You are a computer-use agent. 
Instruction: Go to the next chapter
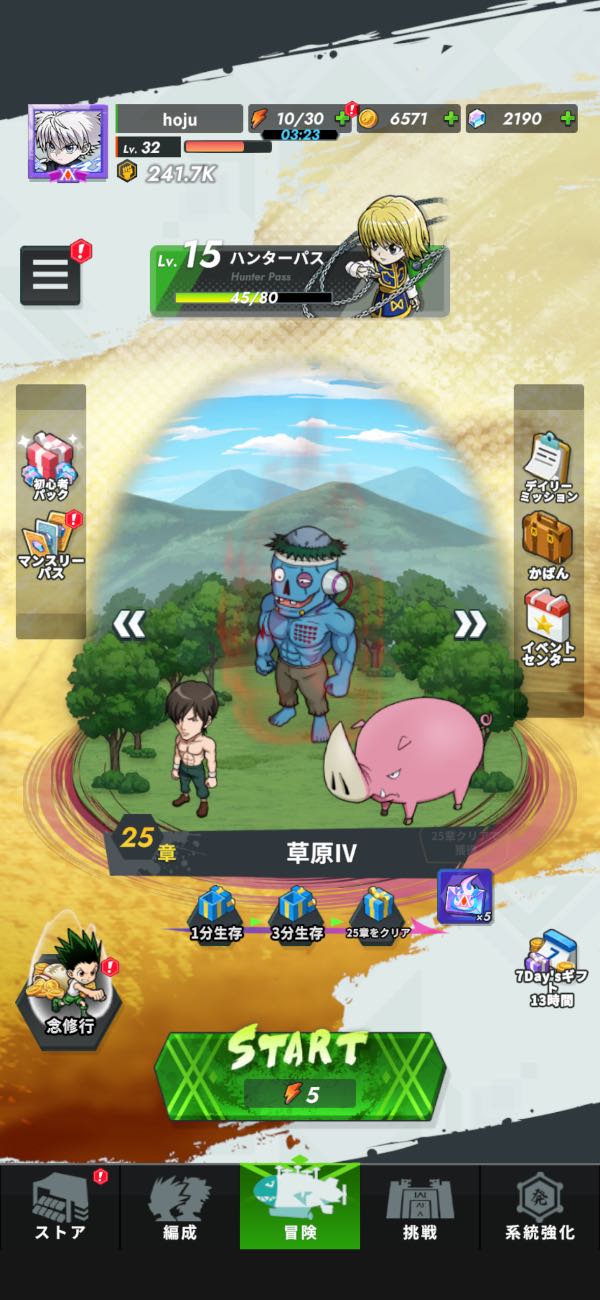pyautogui.click(x=469, y=624)
